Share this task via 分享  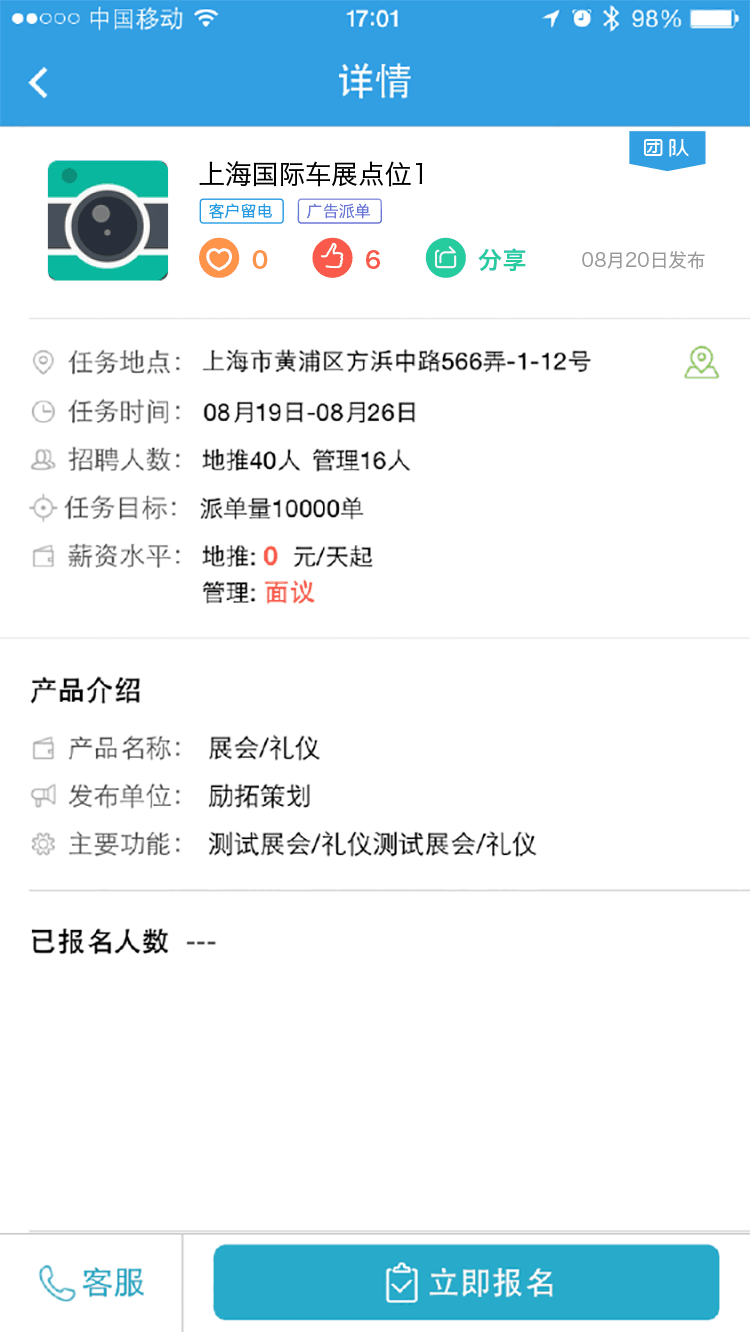pos(476,259)
